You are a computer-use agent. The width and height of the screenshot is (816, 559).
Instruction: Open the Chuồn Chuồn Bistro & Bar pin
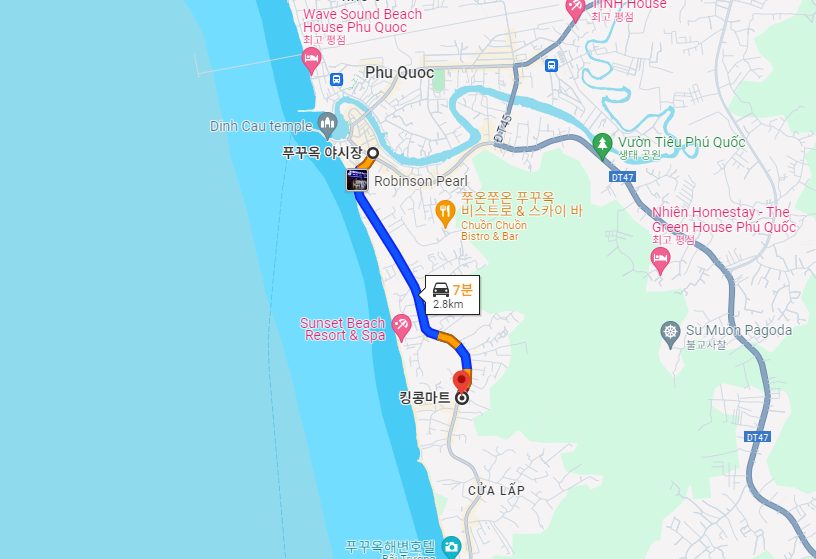click(446, 211)
